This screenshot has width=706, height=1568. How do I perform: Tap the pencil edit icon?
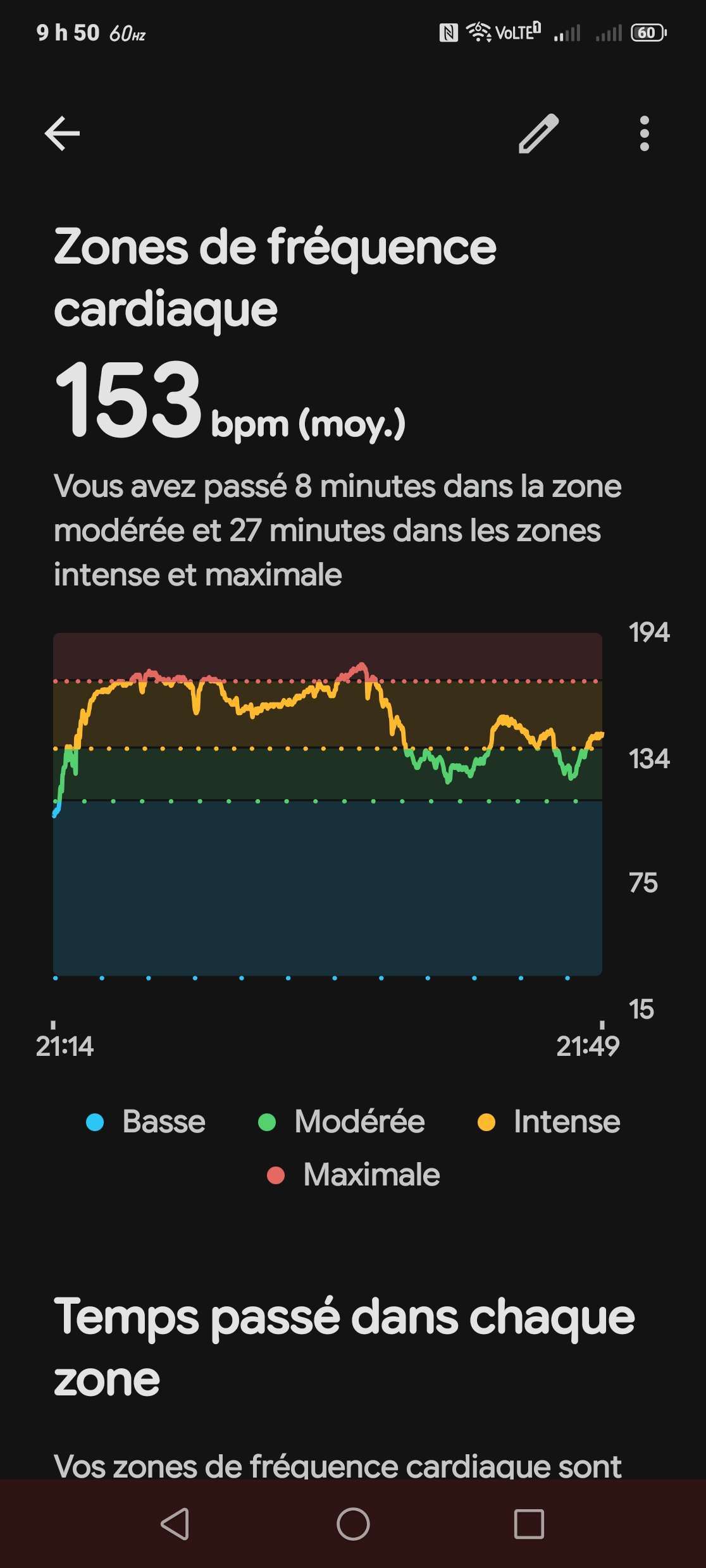(x=538, y=133)
